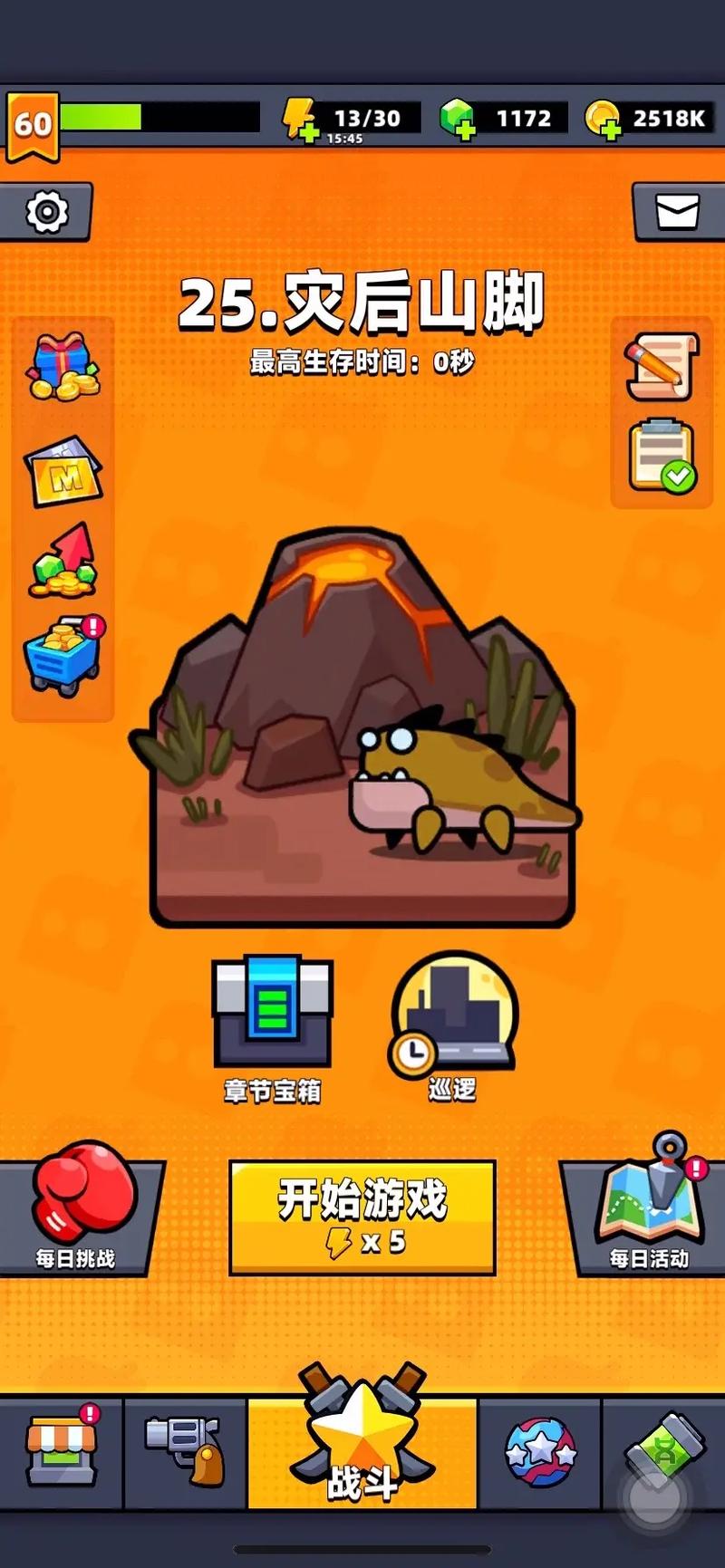Open the gems and coins growth fund
725x1568 pixels.
click(63, 562)
